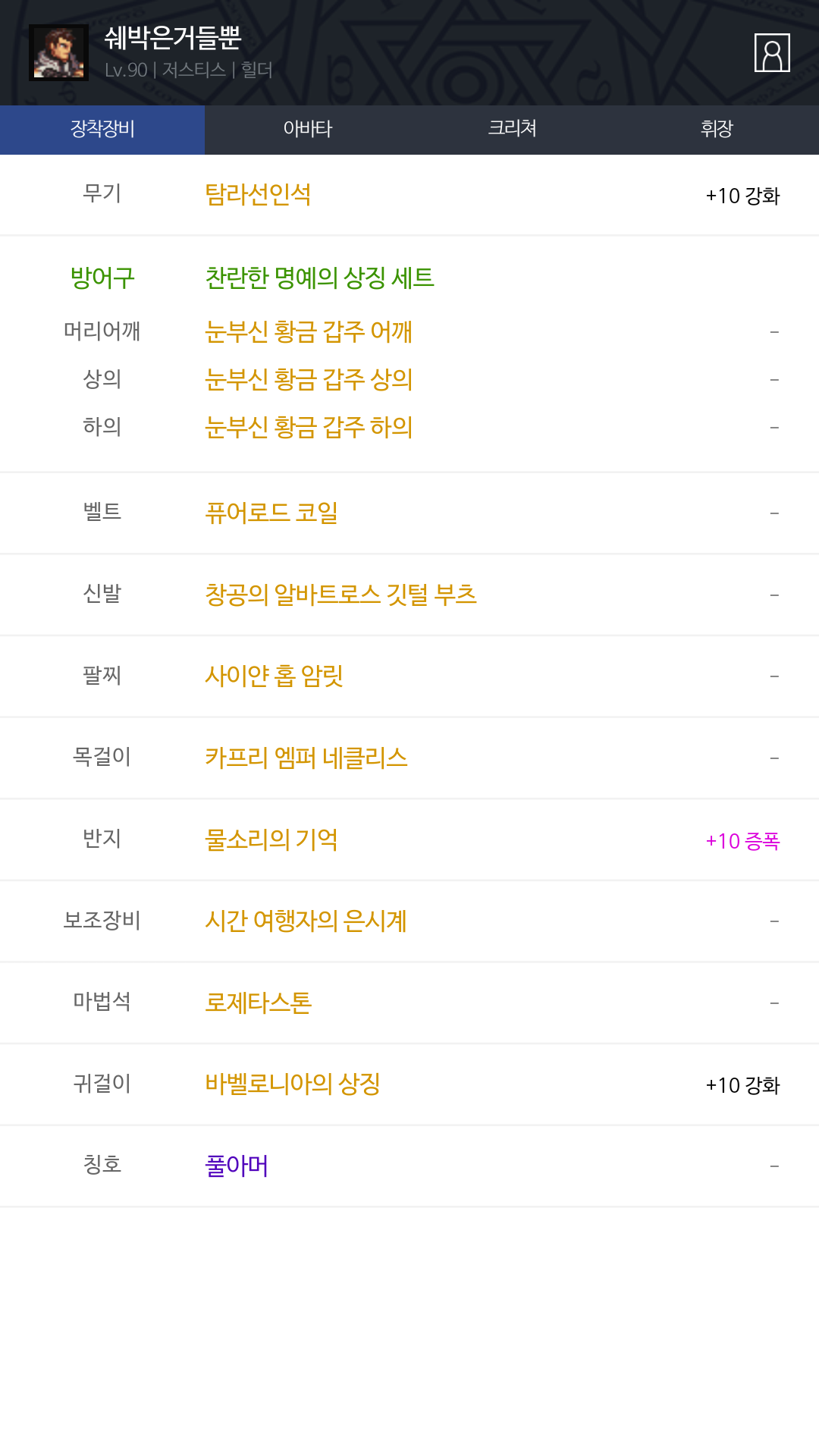Screen dimensions: 819x1456
Task: Open ring 물소리의 기억
Action: pyautogui.click(x=271, y=839)
